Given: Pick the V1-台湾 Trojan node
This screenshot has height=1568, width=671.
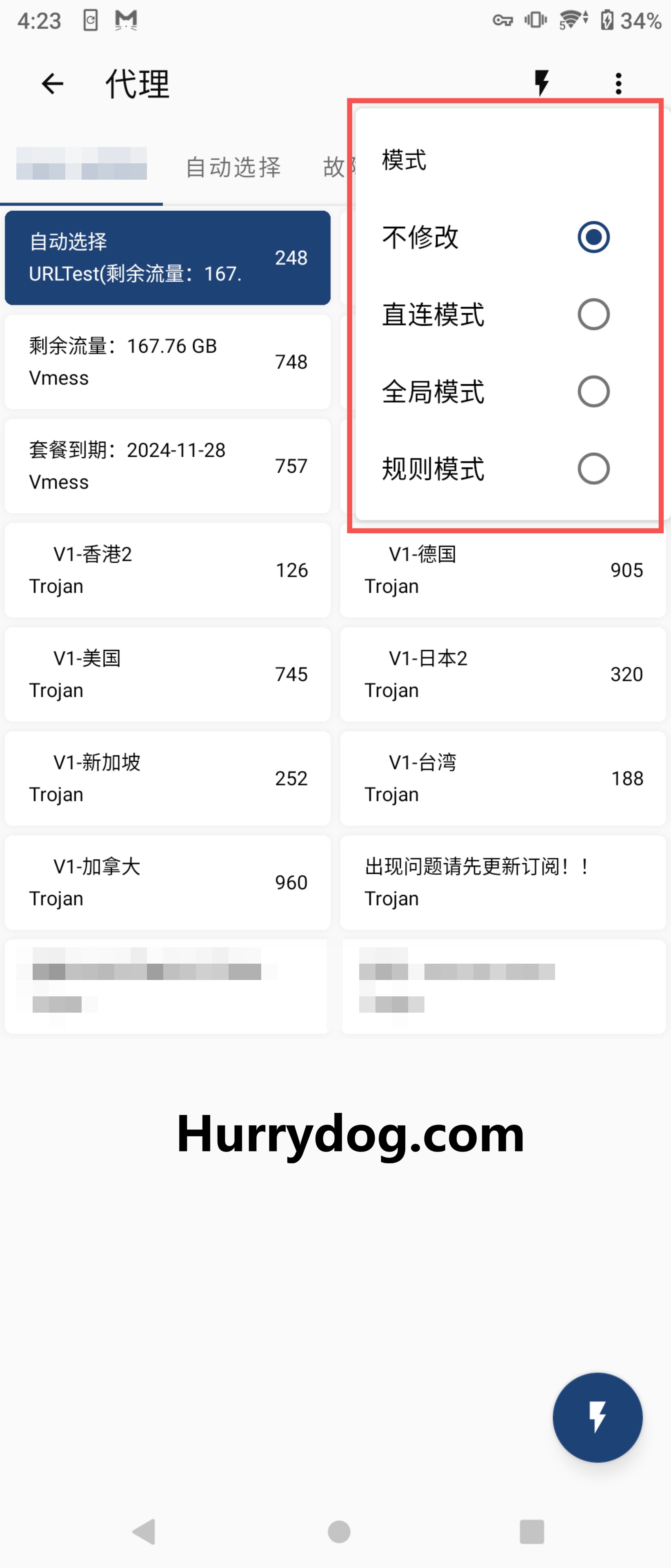Looking at the screenshot, I should click(502, 778).
